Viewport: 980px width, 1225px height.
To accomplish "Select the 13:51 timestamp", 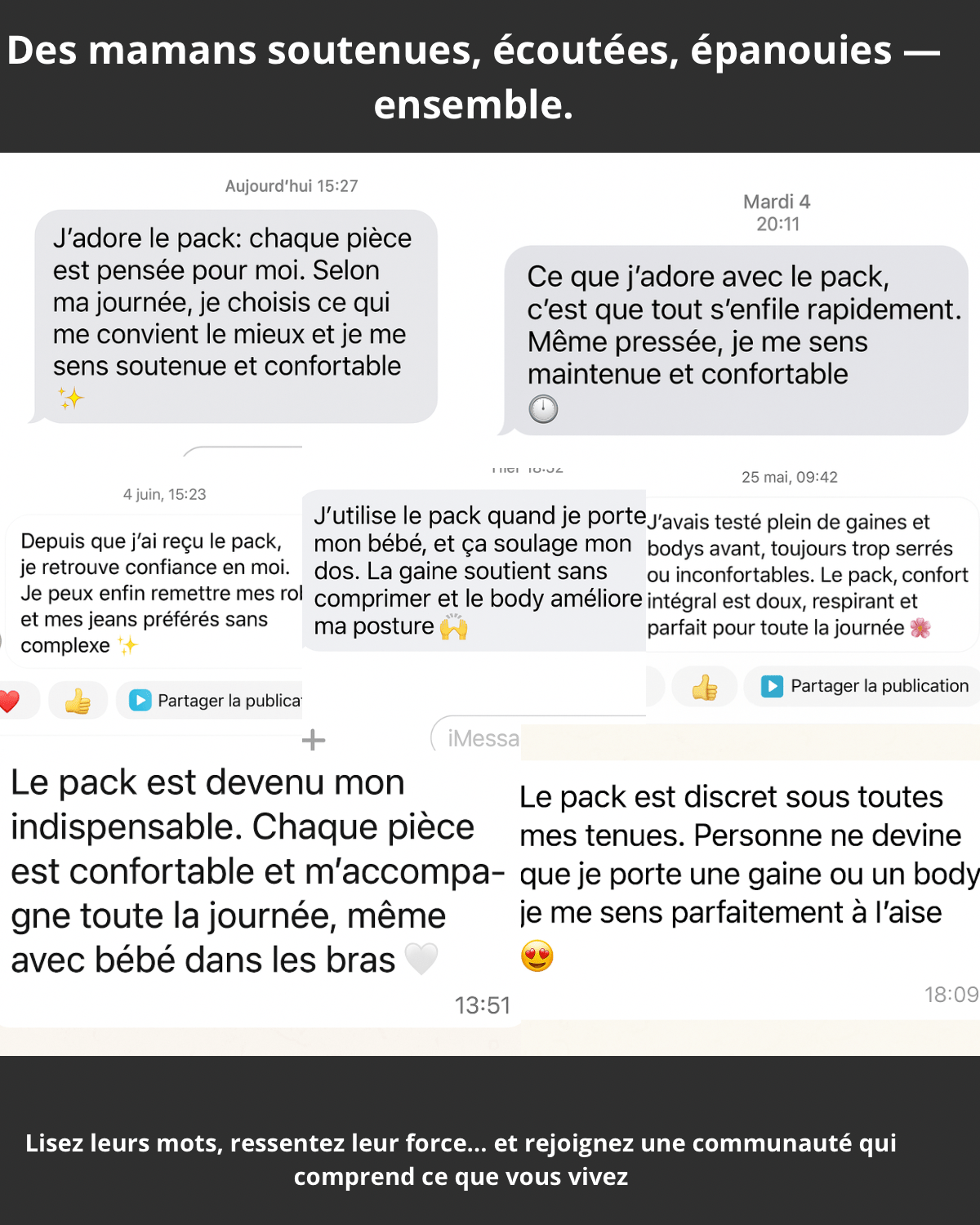I will (x=483, y=1005).
